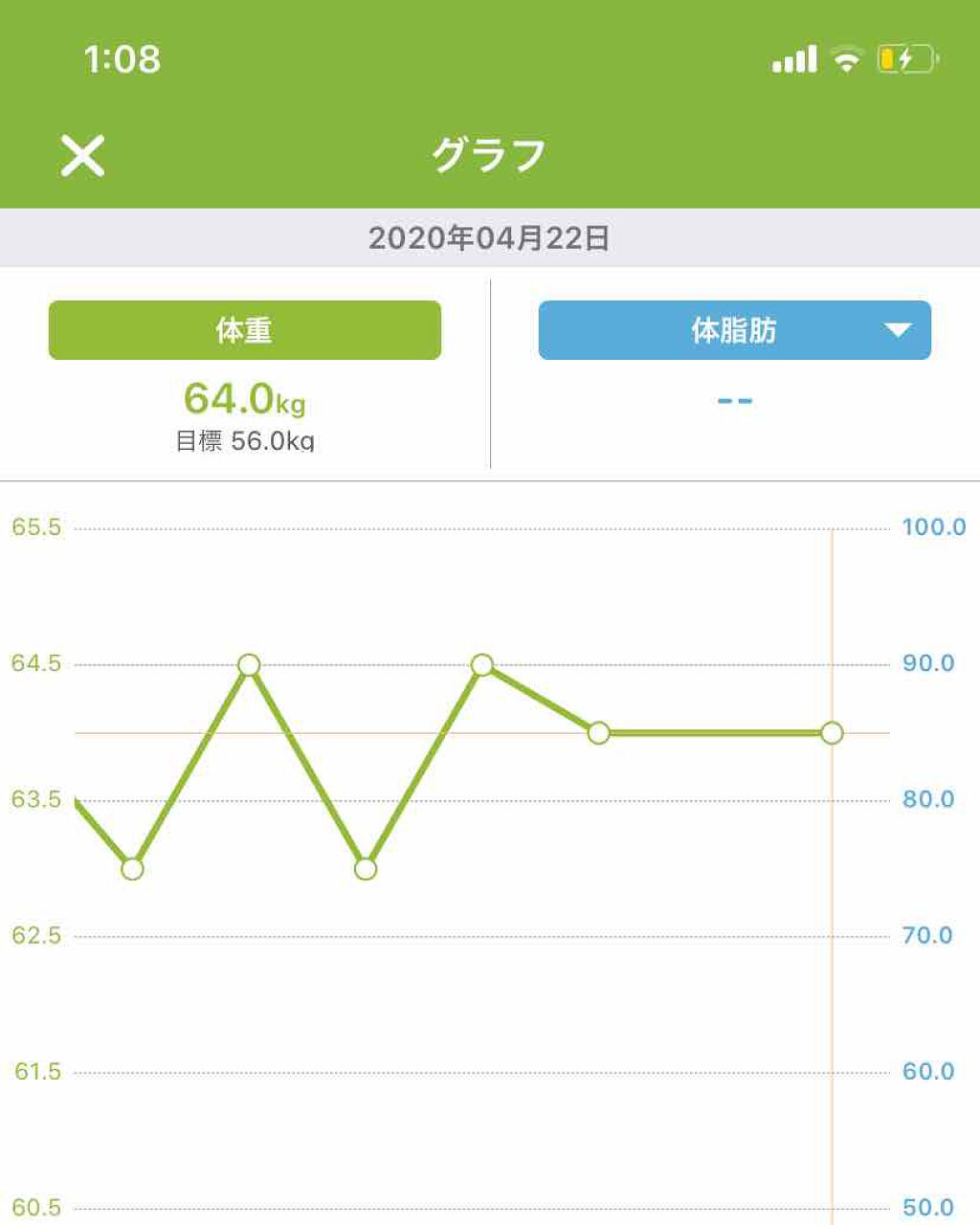Tap the 100.0 label on right axis

(934, 526)
